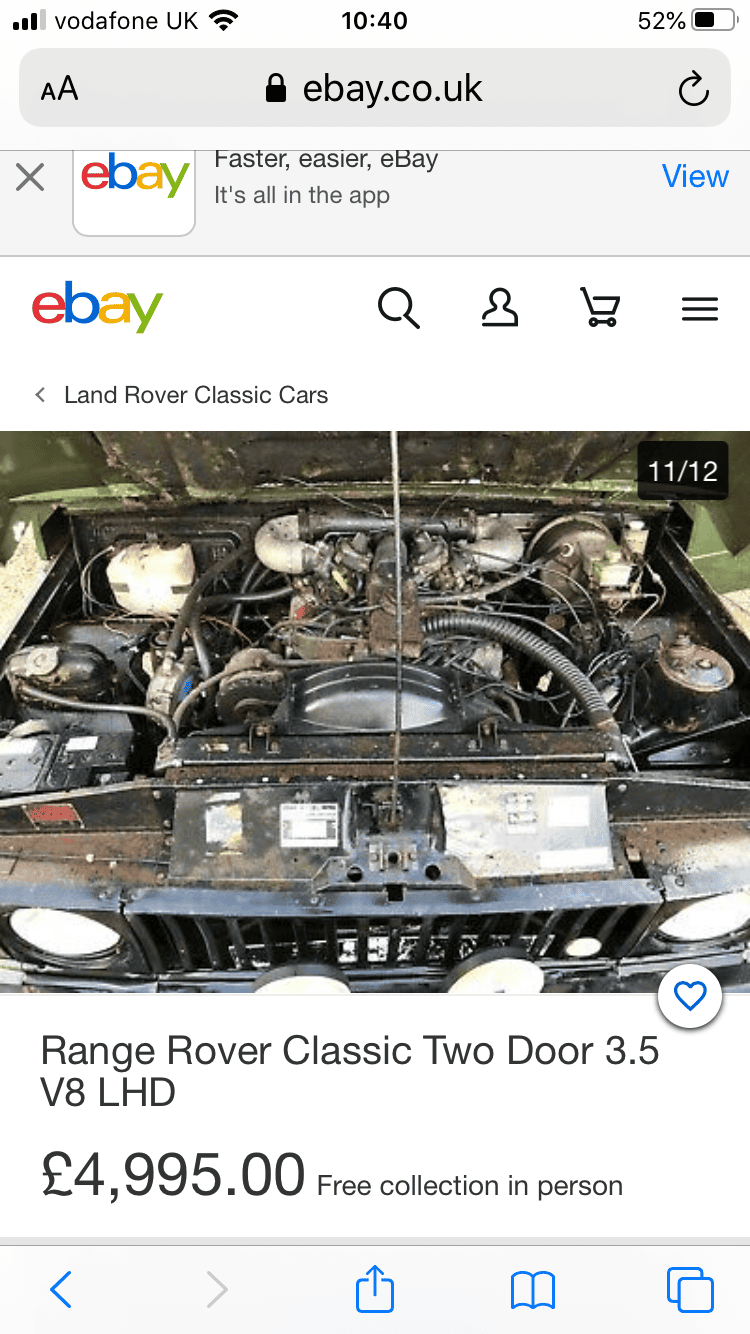Open Safari bookmarks
Image resolution: width=750 pixels, height=1334 pixels.
532,1290
